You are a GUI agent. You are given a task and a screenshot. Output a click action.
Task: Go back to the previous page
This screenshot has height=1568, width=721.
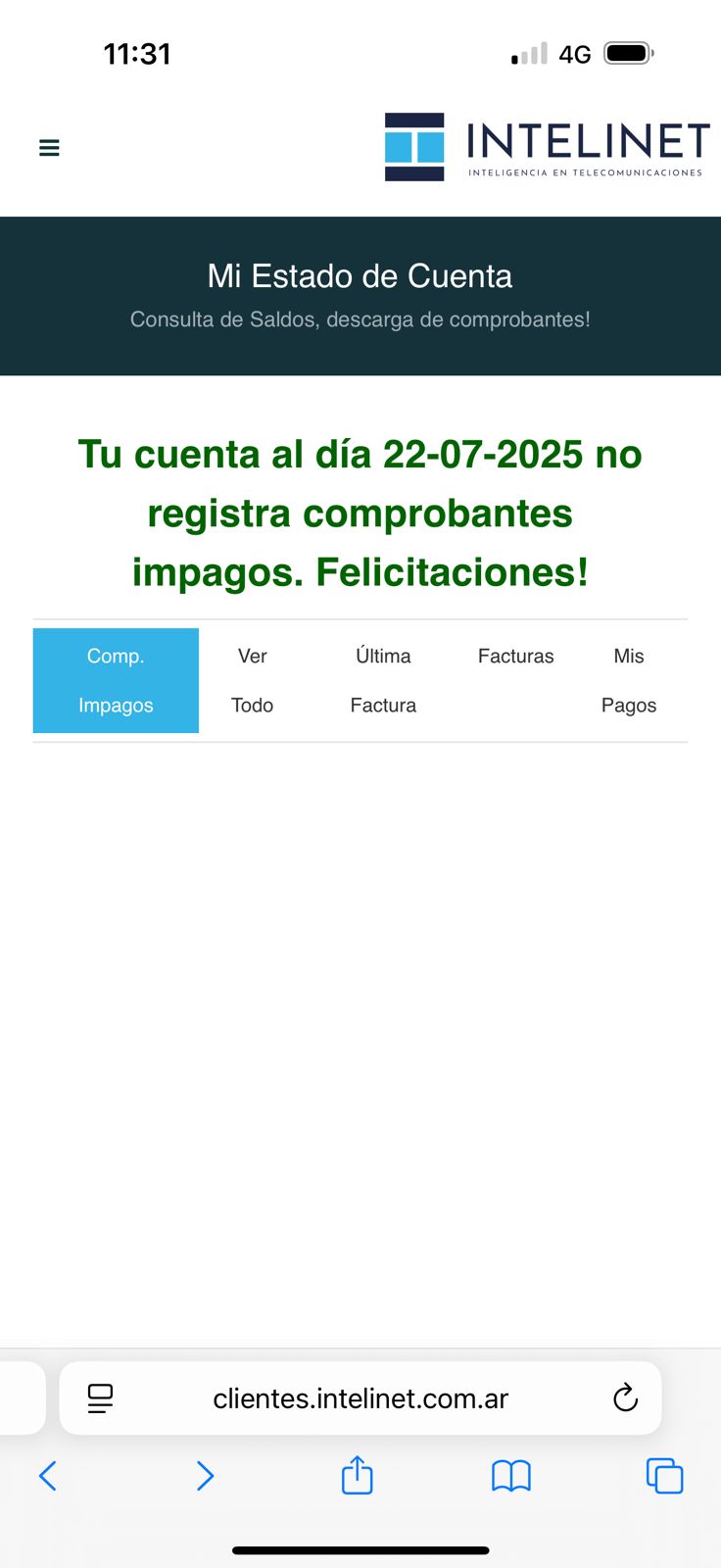pos(47,1476)
